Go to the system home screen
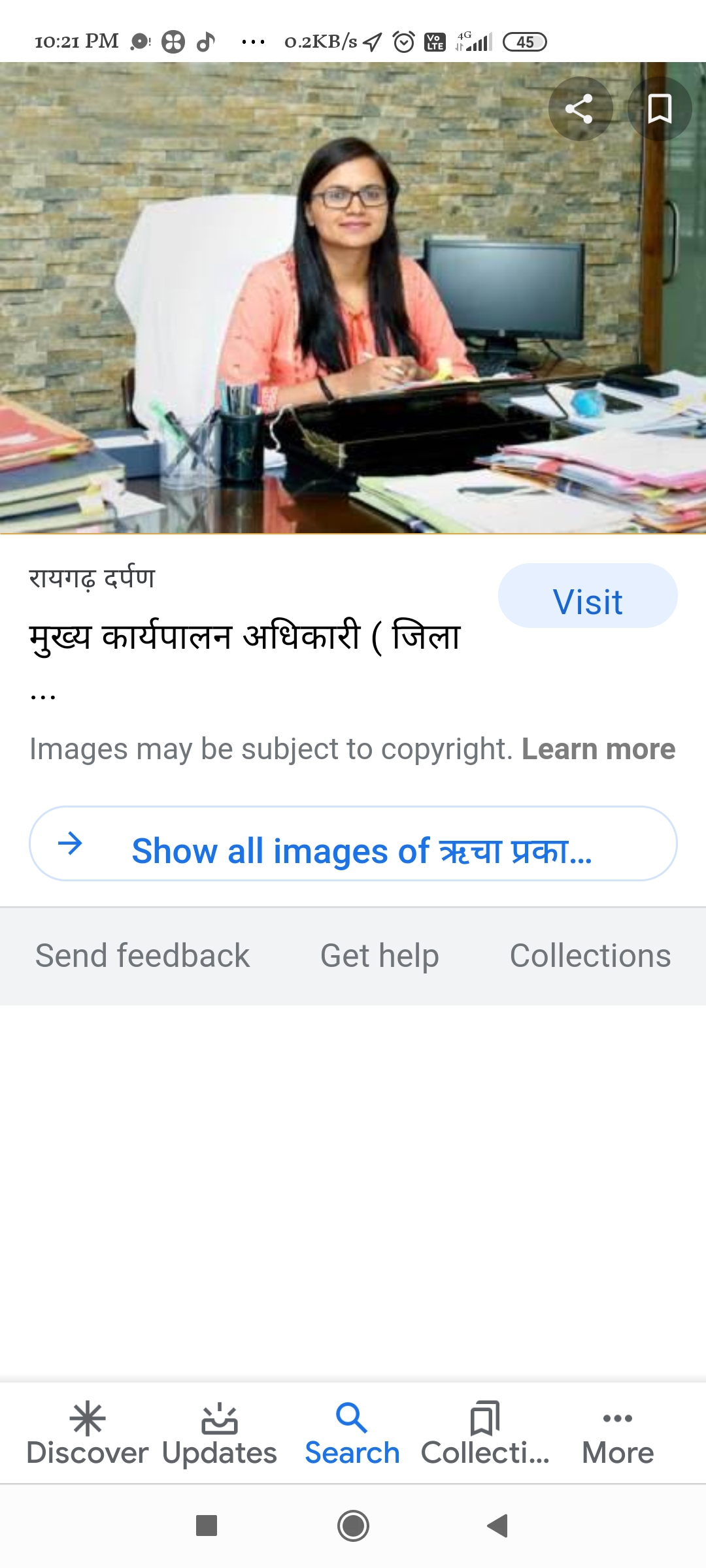Image resolution: width=706 pixels, height=1568 pixels. click(x=353, y=1526)
